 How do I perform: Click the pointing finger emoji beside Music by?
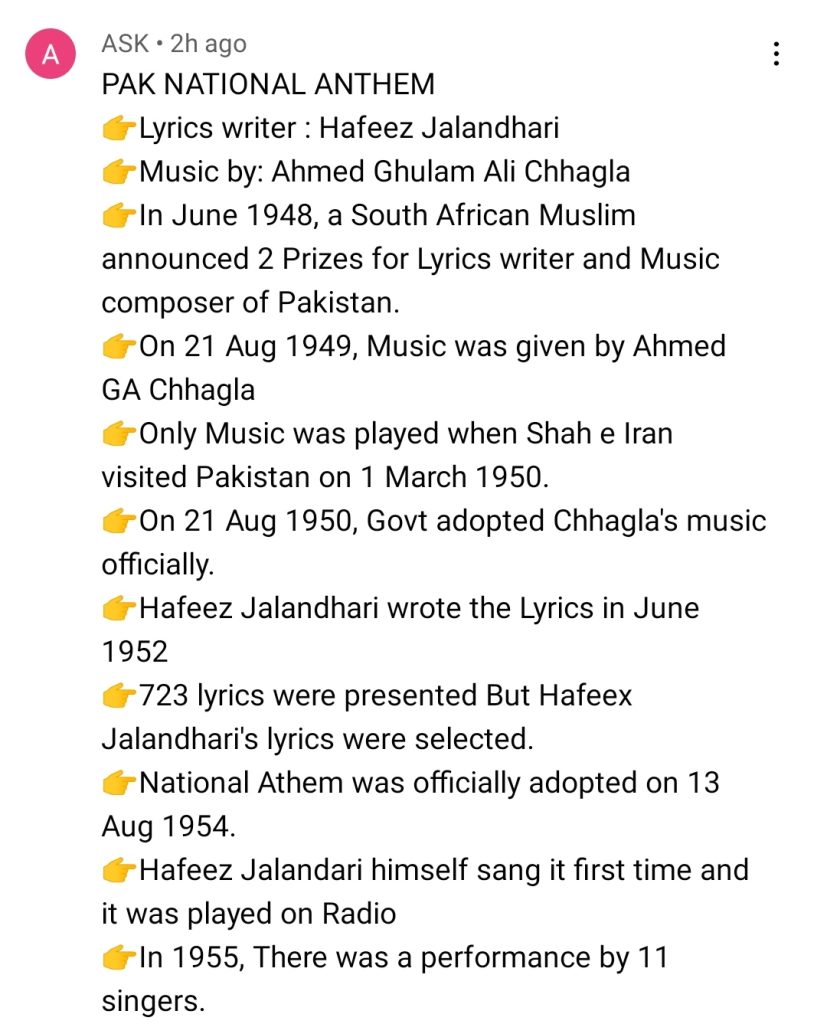pos(116,171)
